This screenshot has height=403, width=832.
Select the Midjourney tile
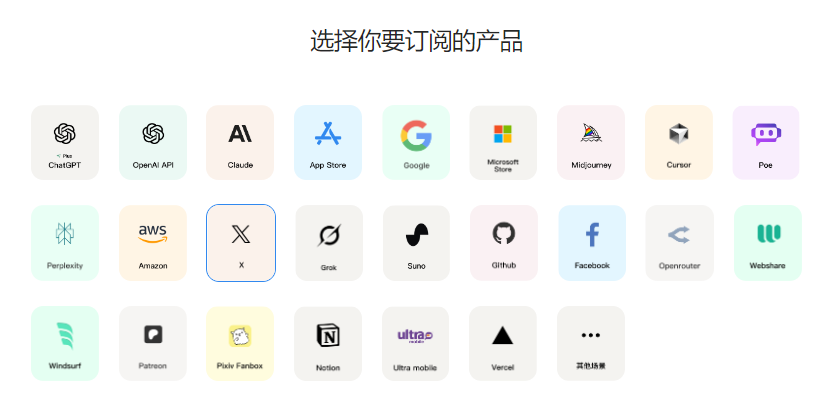[591, 142]
